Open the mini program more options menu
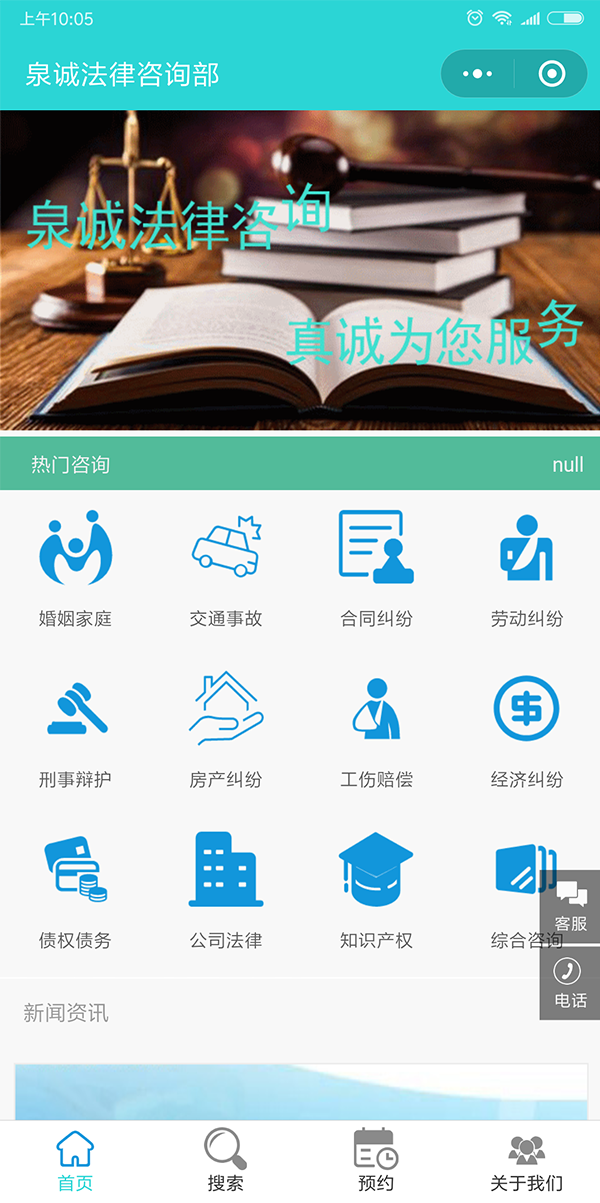Image resolution: width=600 pixels, height=1203 pixels. 478,74
